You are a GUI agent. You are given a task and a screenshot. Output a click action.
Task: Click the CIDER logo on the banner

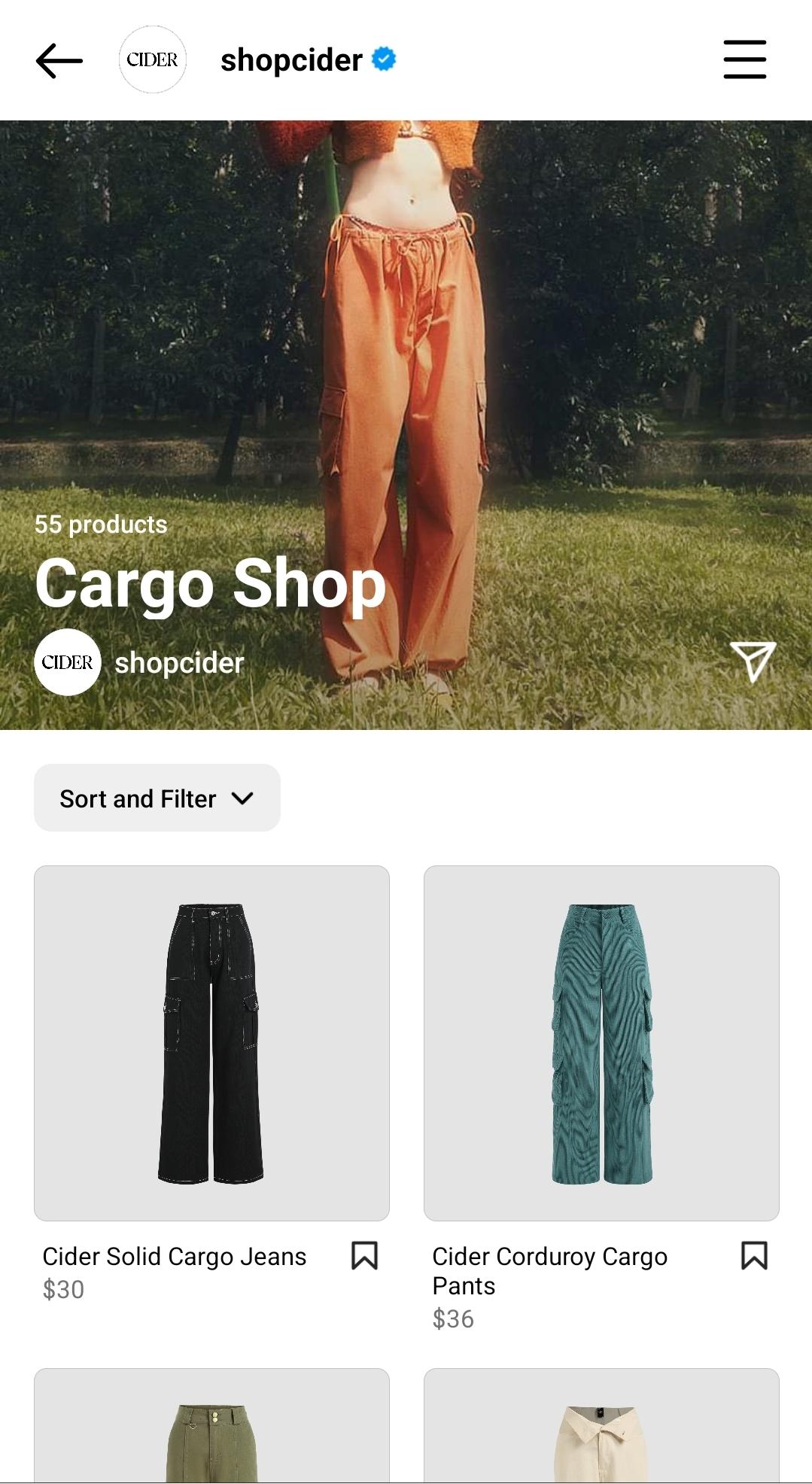[x=67, y=662]
